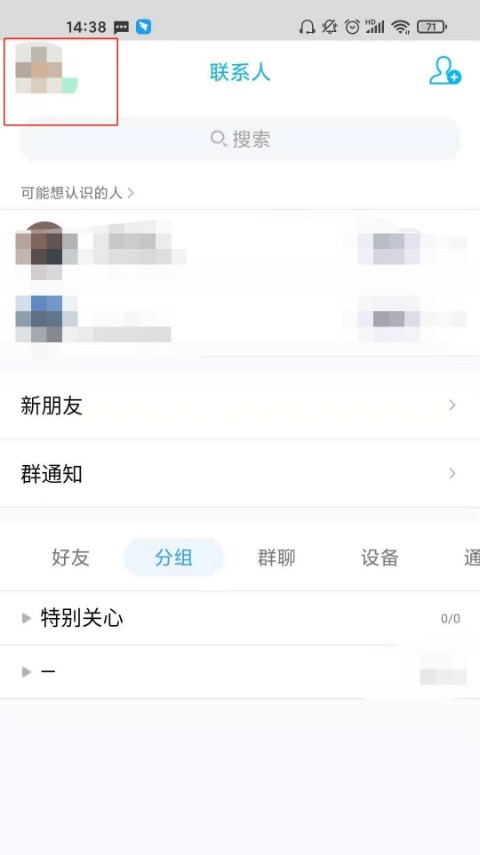Open the 群通知 row

click(240, 474)
